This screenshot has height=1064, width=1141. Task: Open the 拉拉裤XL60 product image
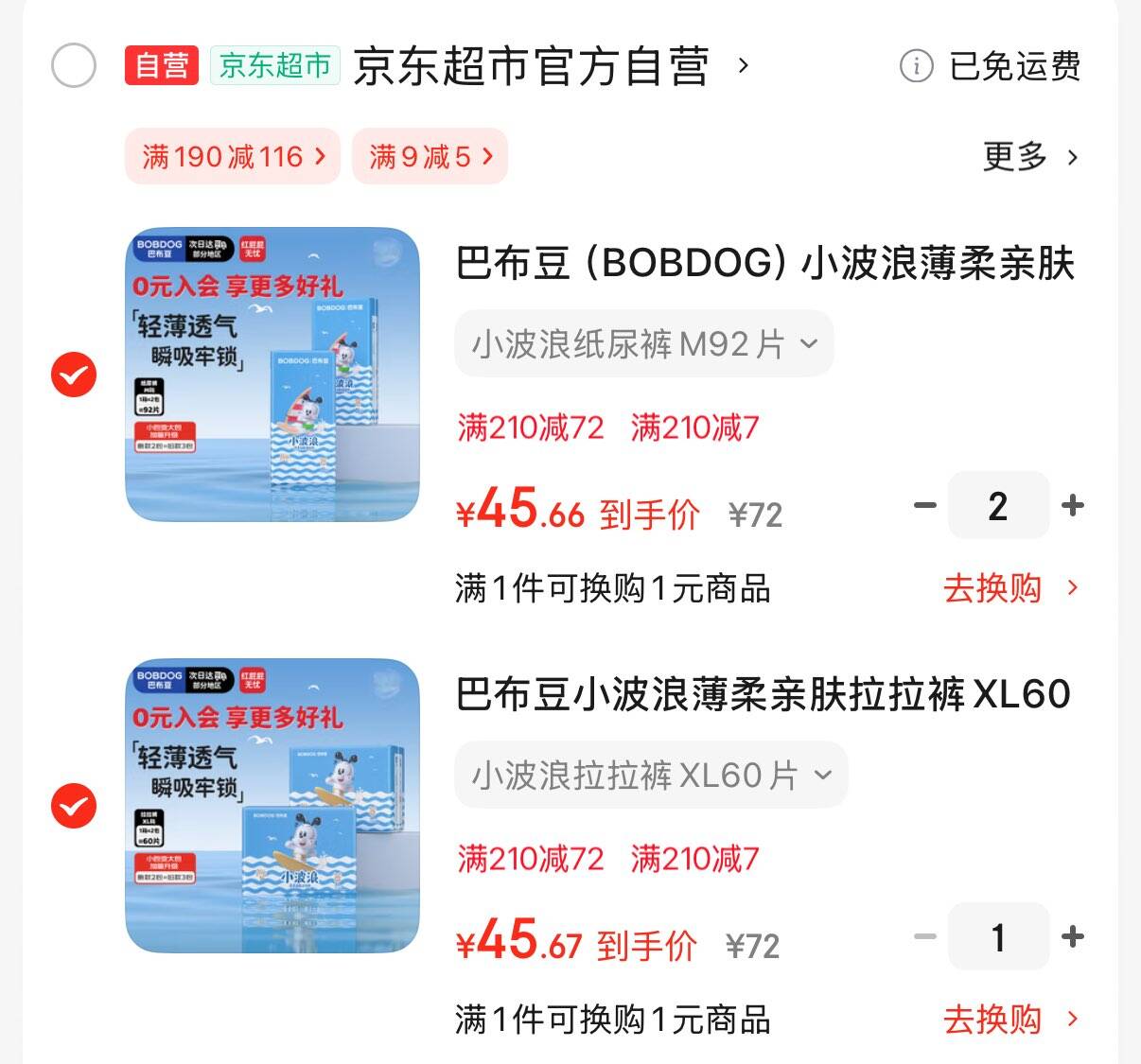[x=272, y=806]
